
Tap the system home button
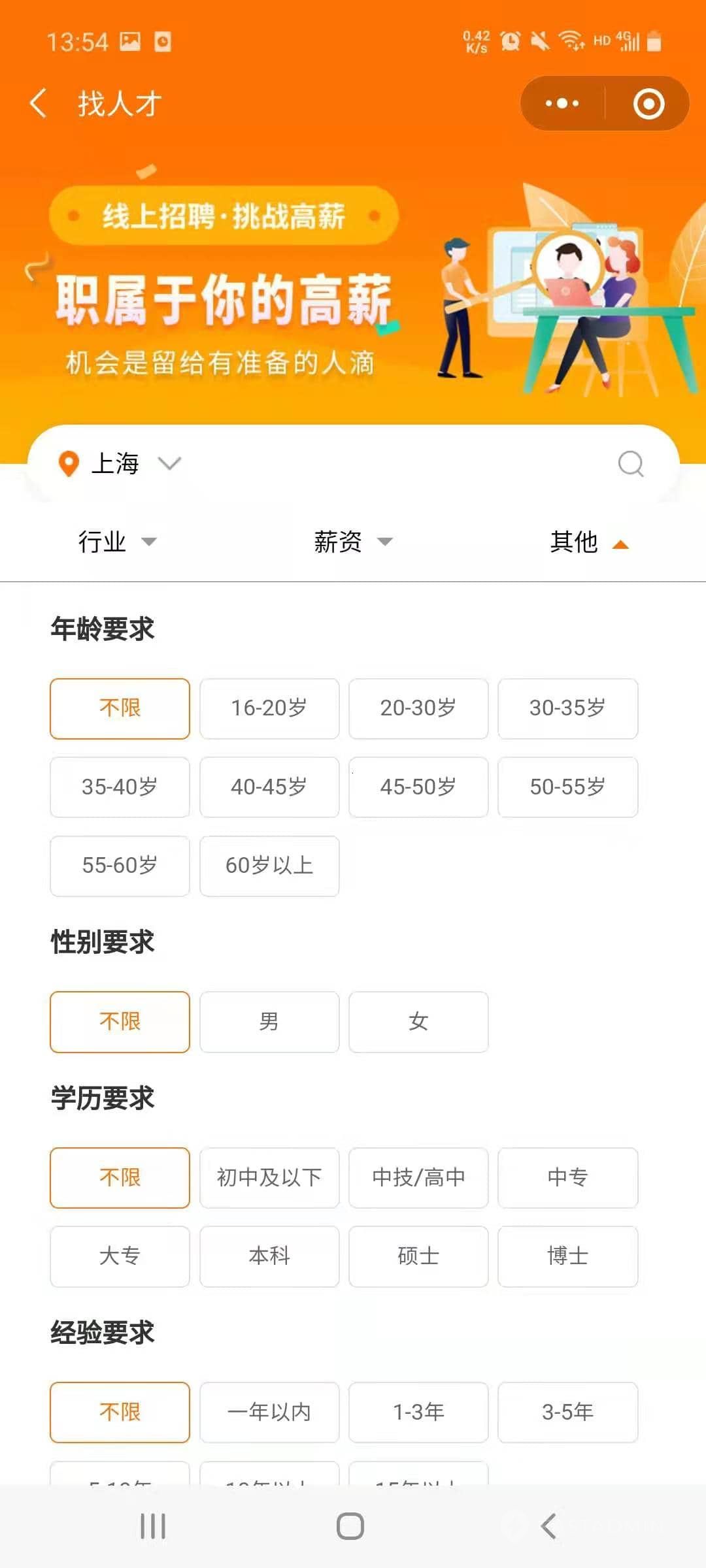[x=350, y=1526]
